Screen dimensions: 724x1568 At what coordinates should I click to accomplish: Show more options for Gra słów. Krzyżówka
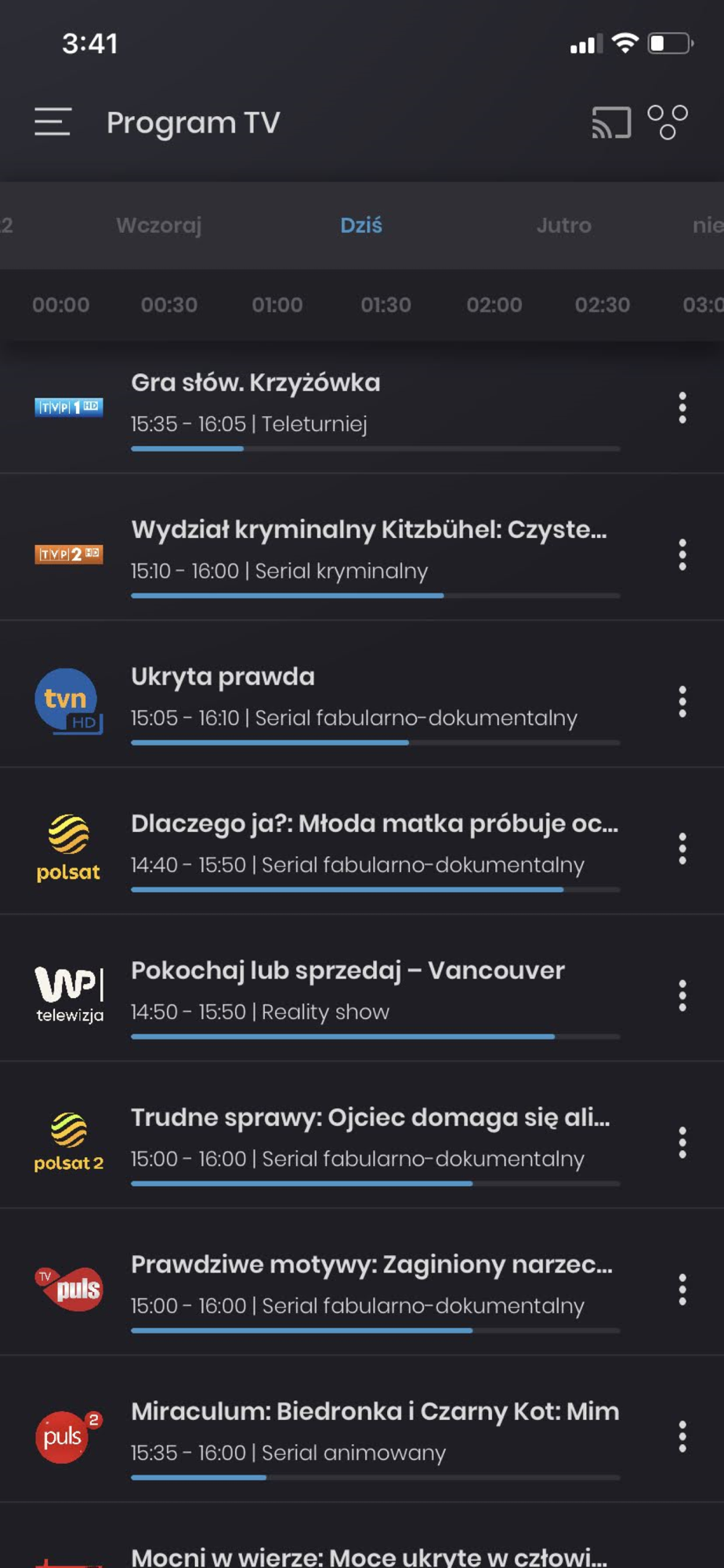[682, 408]
